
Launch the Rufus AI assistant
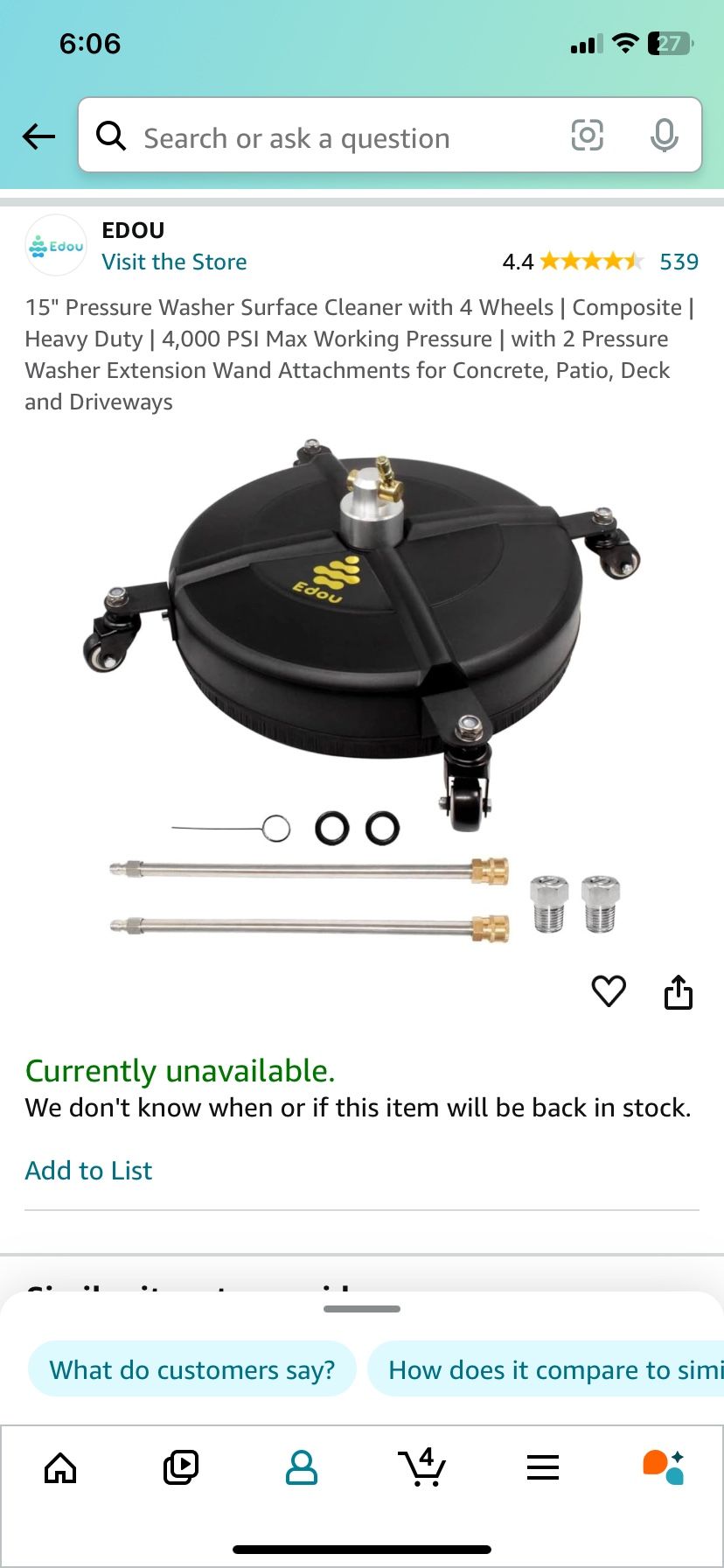click(663, 1467)
